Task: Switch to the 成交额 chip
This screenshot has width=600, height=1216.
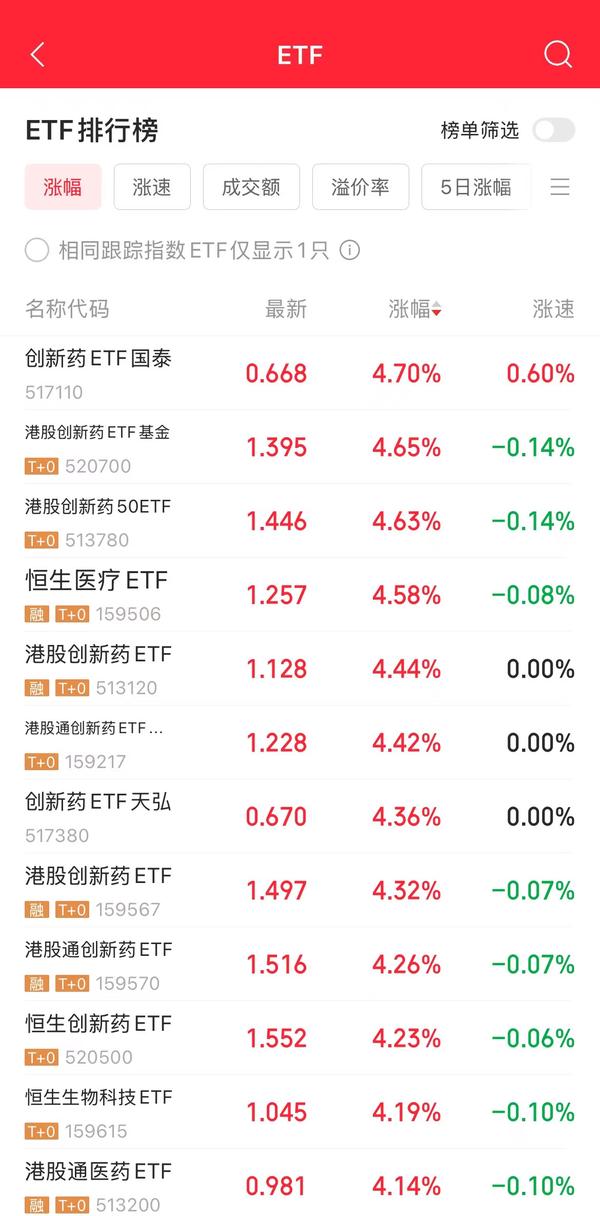Action: pyautogui.click(x=251, y=187)
